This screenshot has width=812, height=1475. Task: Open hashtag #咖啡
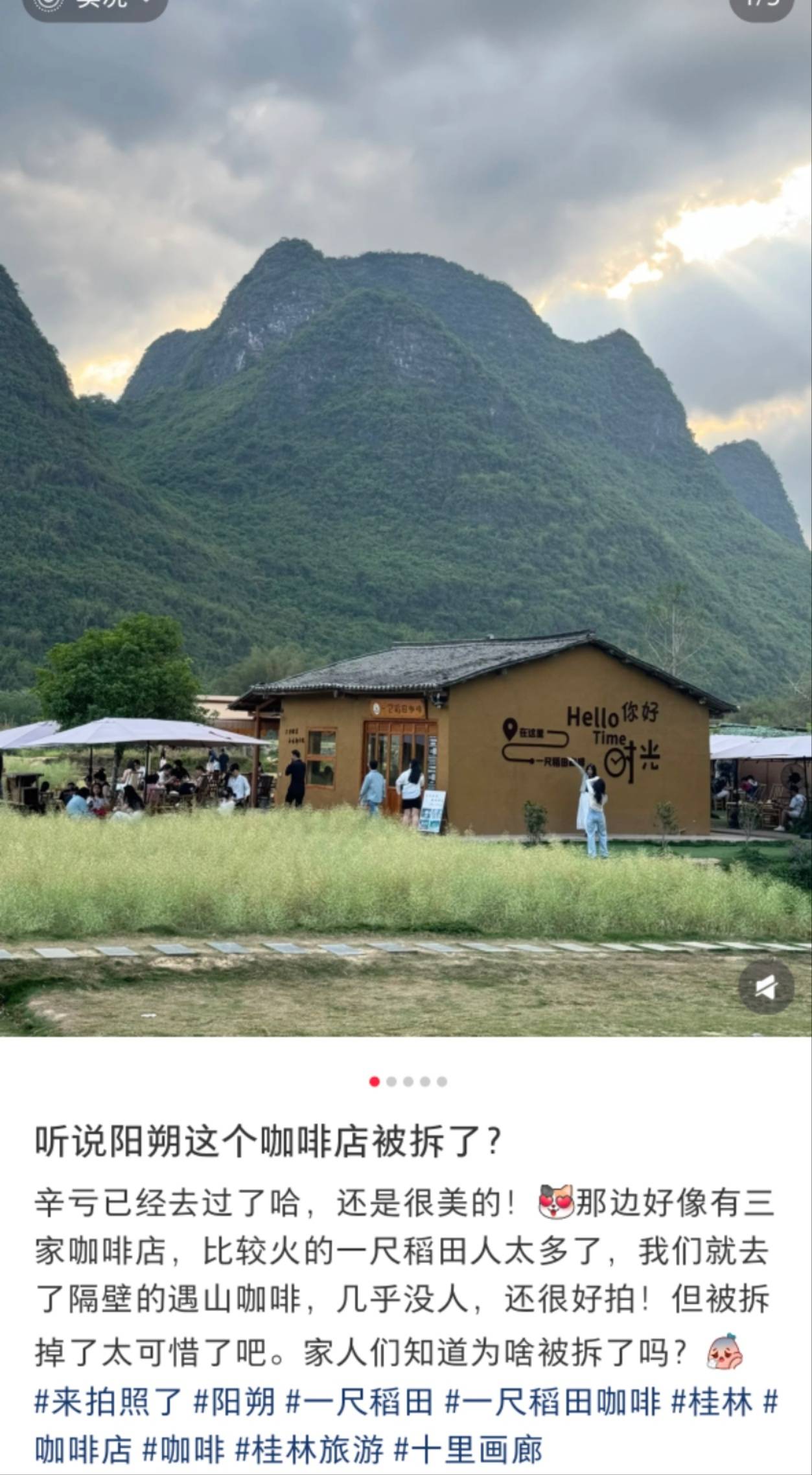click(183, 1450)
